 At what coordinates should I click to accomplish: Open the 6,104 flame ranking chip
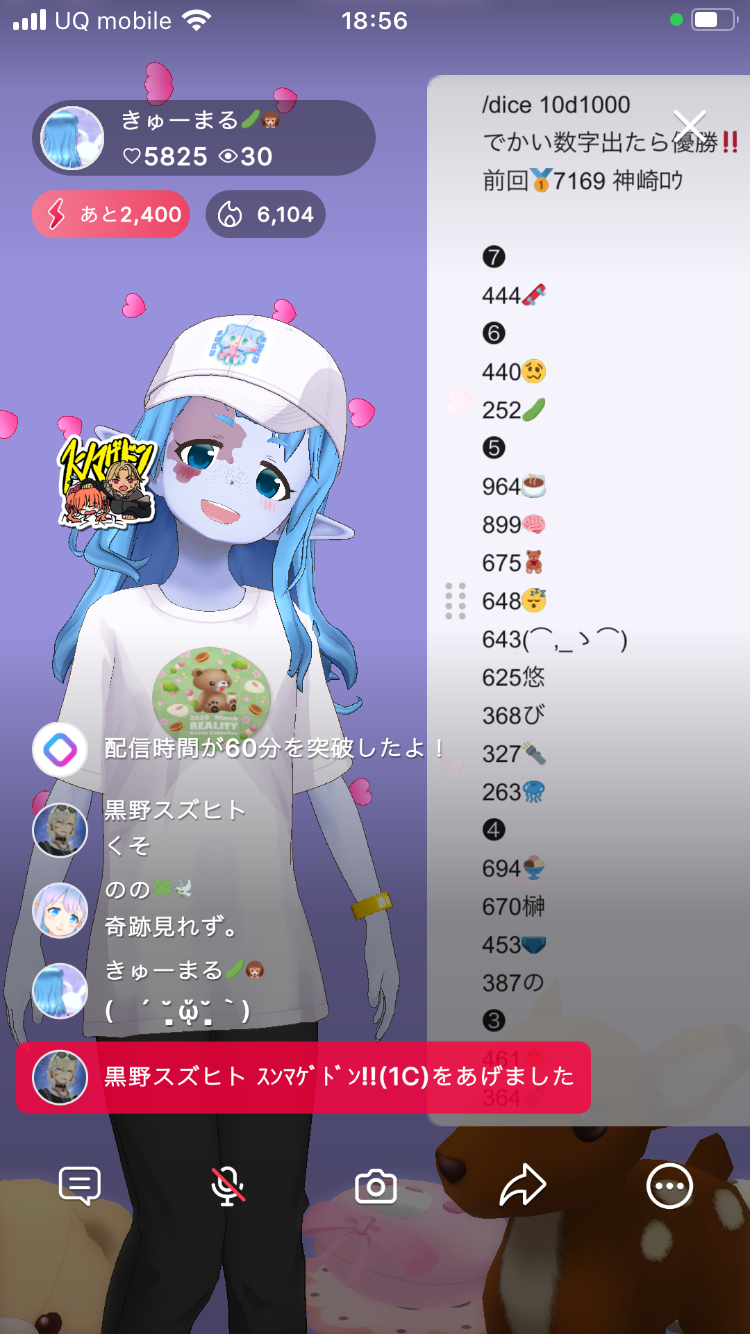(265, 214)
